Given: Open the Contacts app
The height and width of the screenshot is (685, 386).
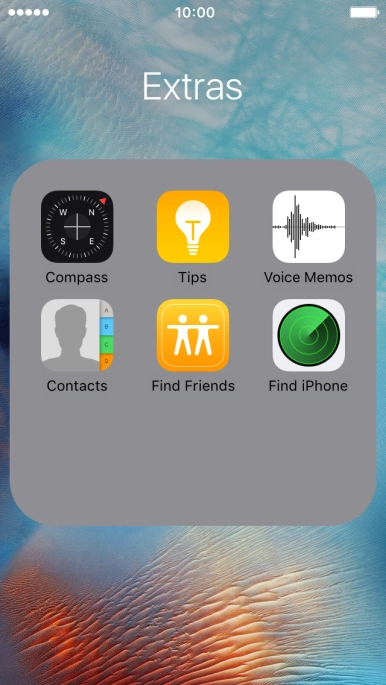Looking at the screenshot, I should (x=77, y=335).
